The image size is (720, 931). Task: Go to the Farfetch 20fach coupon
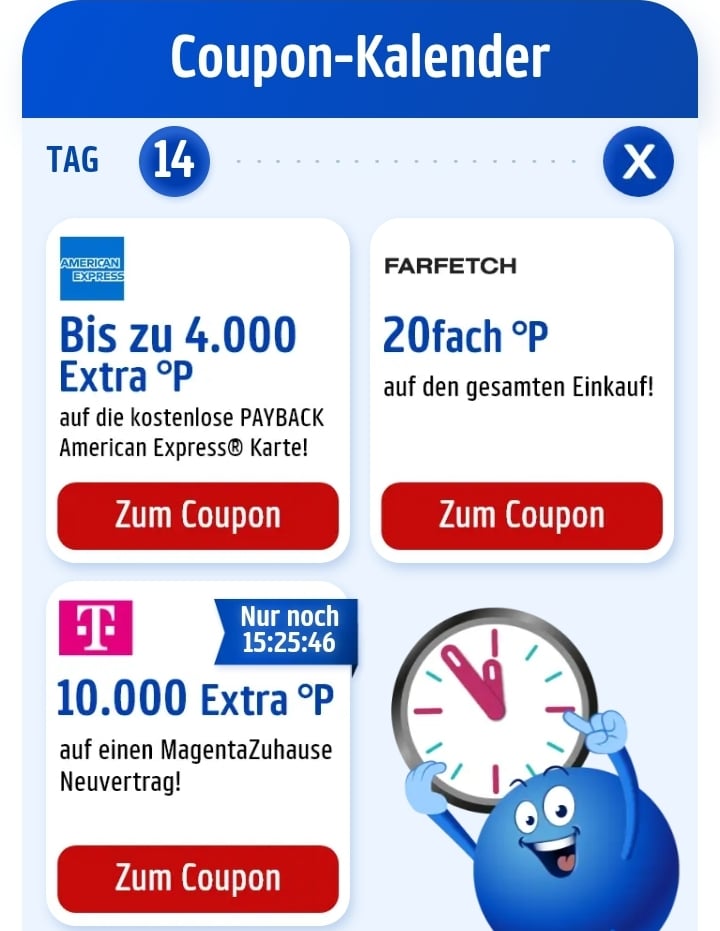(521, 516)
